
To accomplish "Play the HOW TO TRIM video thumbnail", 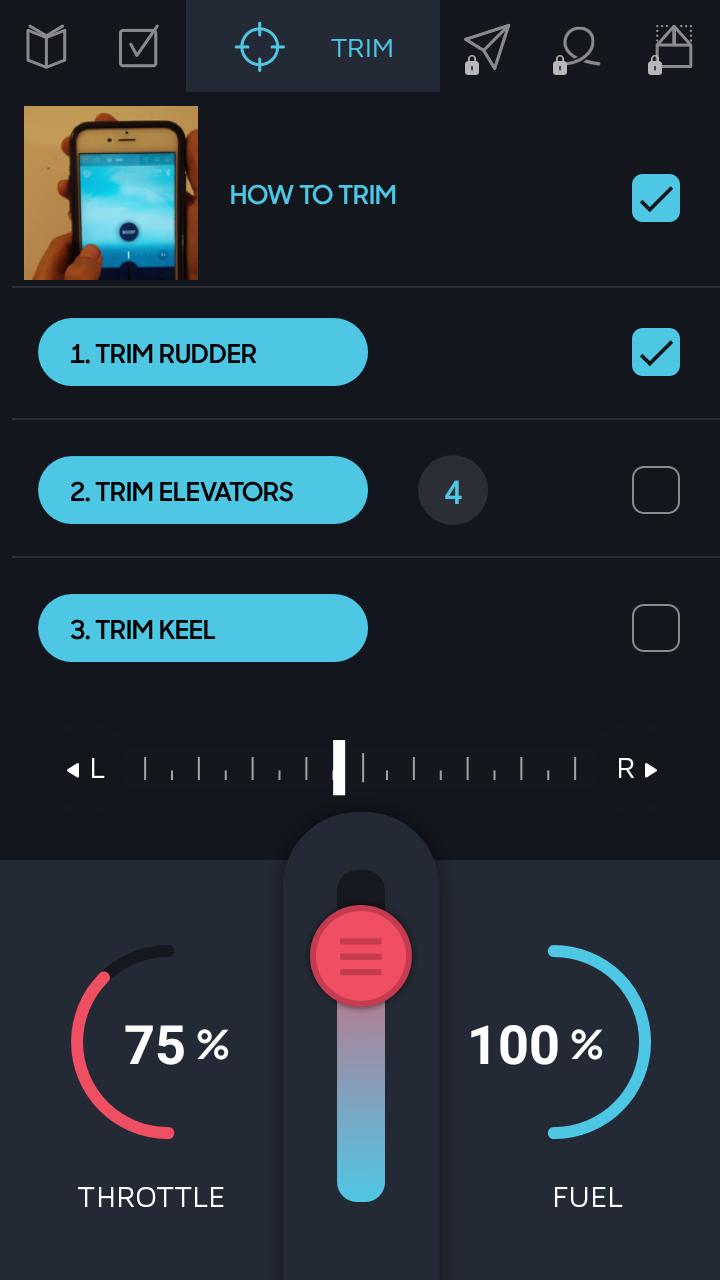I will 110,192.
